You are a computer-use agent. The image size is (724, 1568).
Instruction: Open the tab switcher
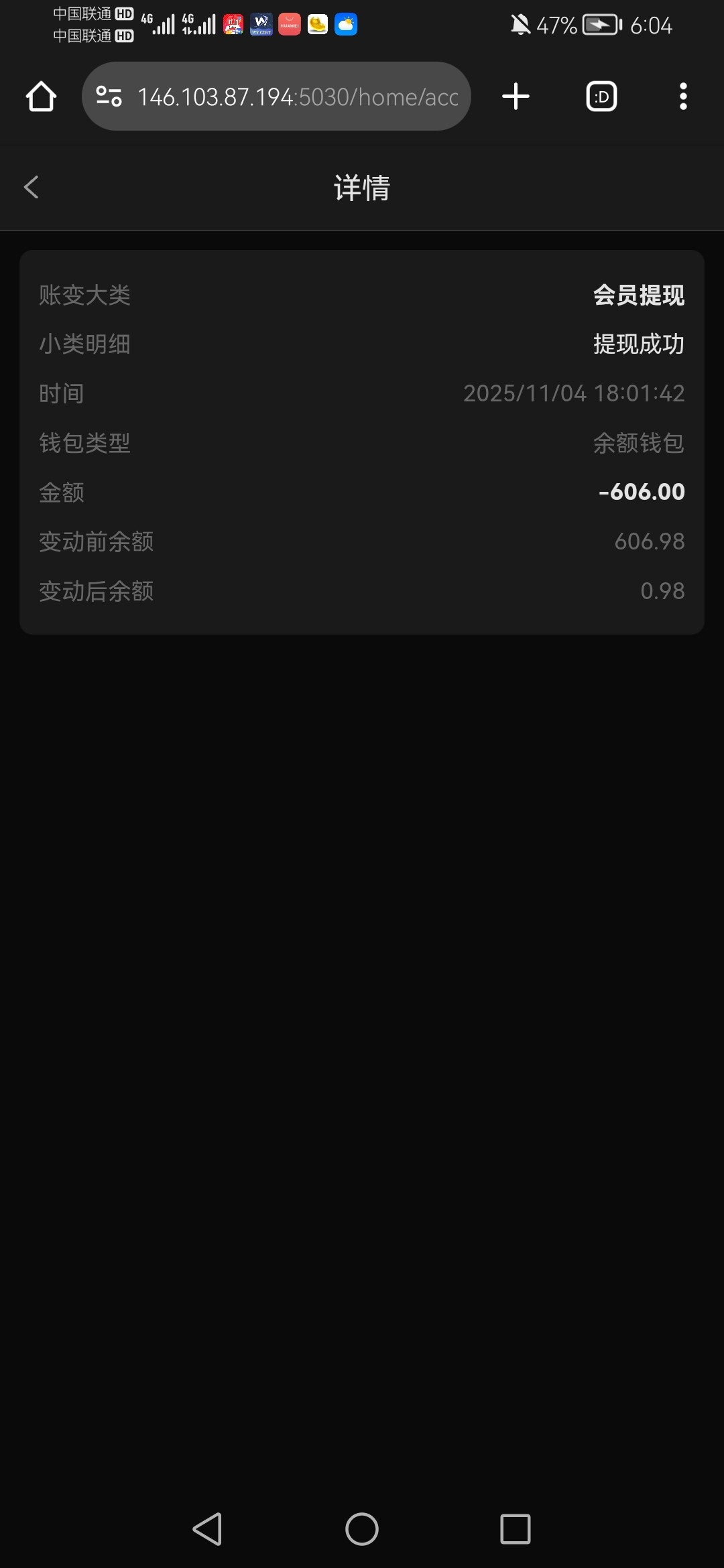pos(601,96)
